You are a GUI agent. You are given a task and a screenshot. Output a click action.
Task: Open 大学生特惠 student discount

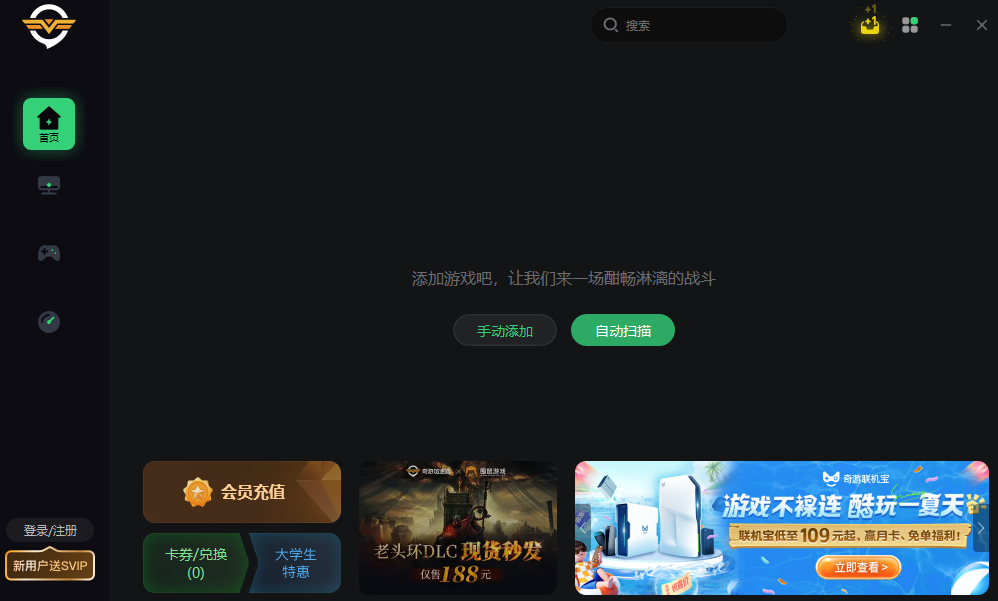pos(297,563)
